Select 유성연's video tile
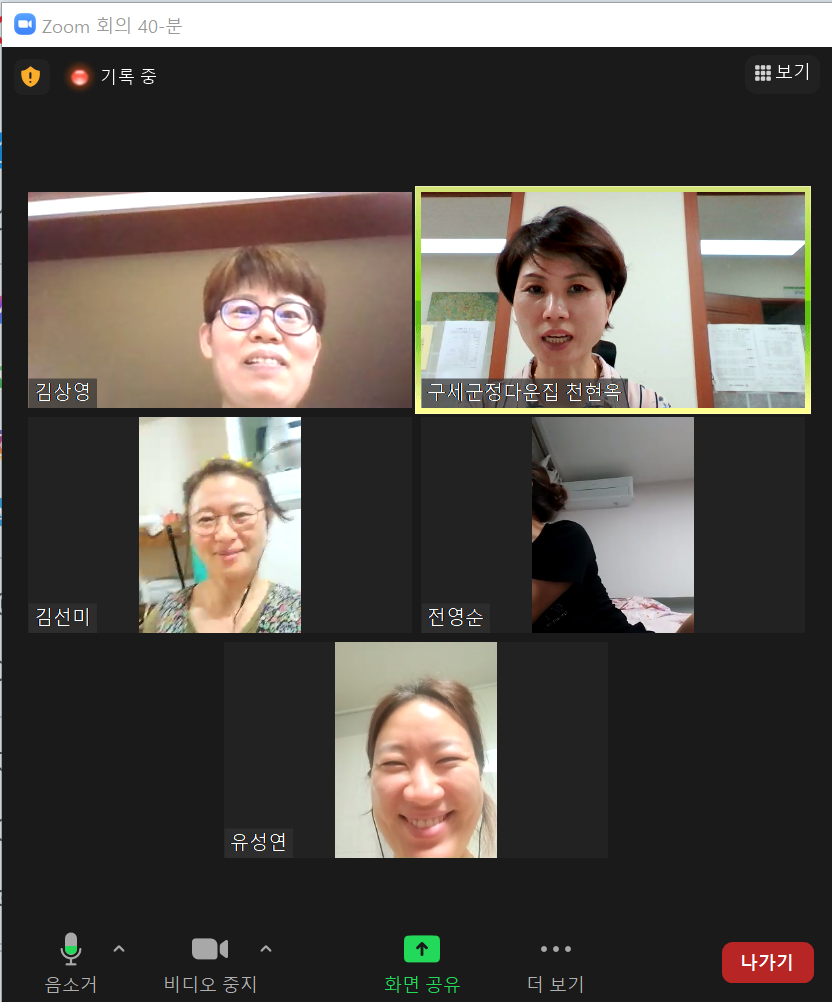Screen dimensions: 832x1002 416,750
